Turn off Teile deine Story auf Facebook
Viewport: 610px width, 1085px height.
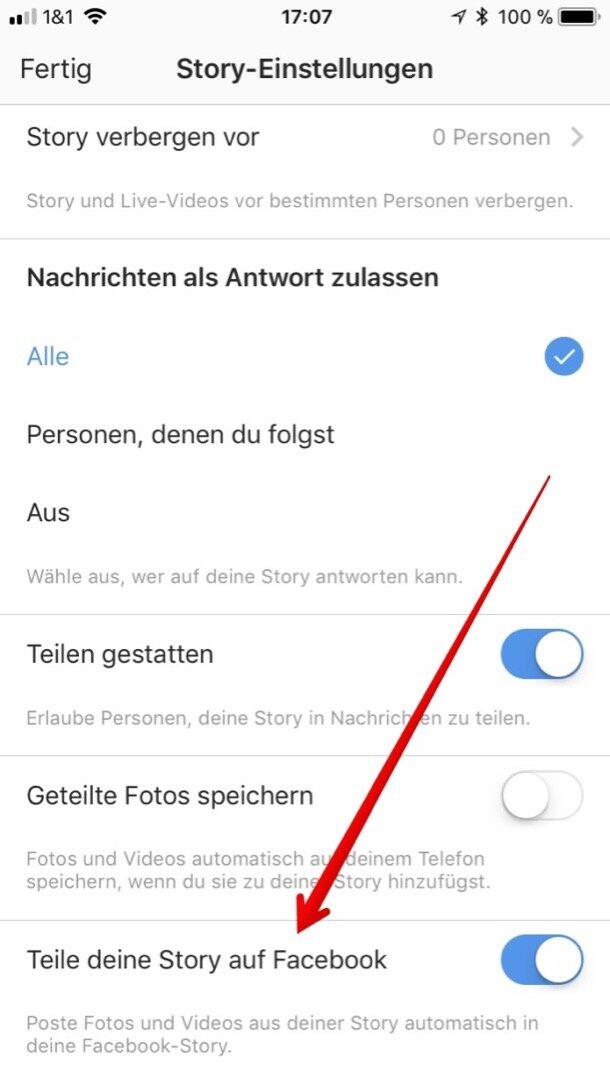coord(541,961)
